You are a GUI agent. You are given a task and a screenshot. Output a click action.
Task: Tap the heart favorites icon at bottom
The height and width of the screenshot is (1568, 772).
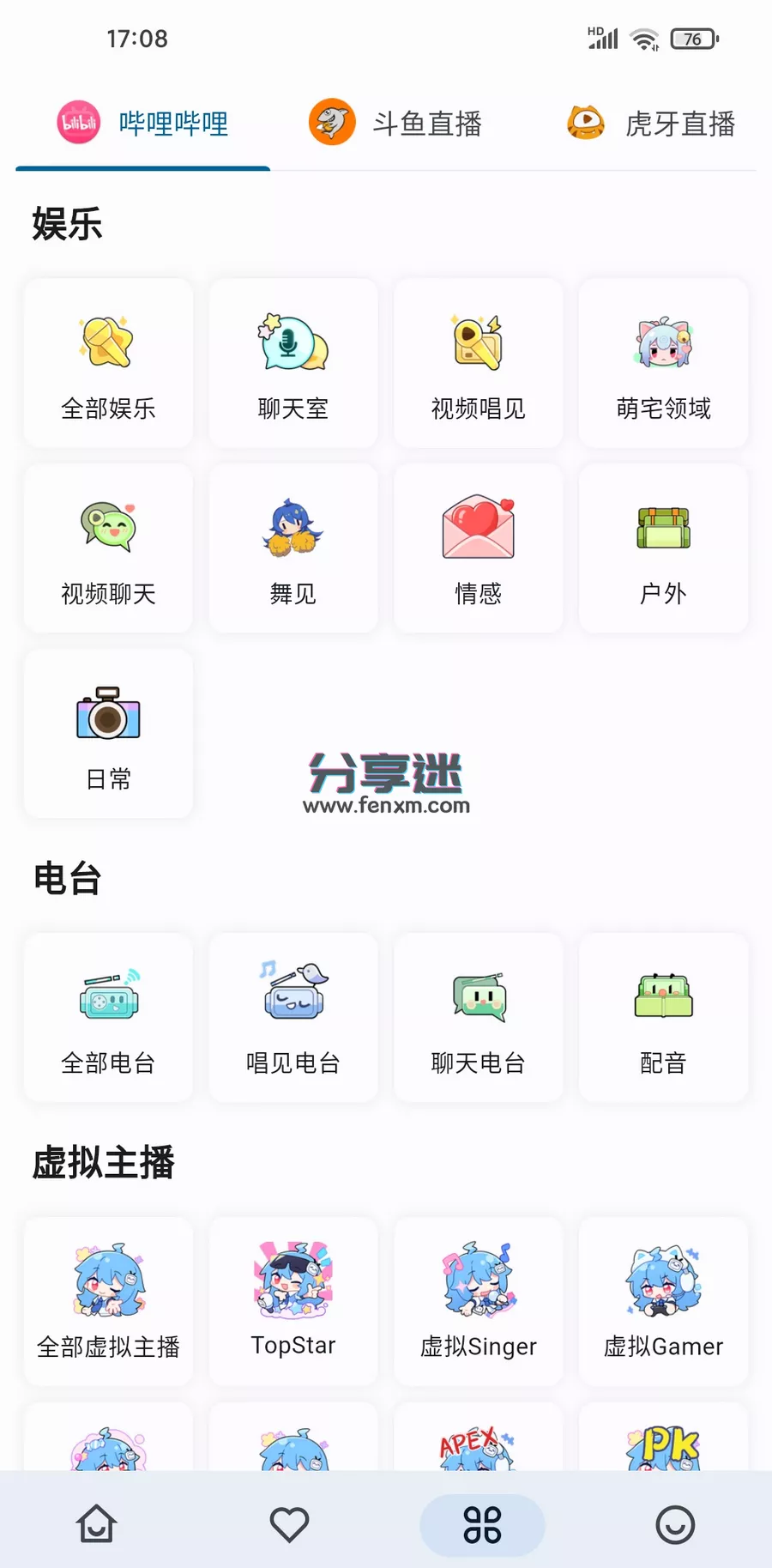289,1525
